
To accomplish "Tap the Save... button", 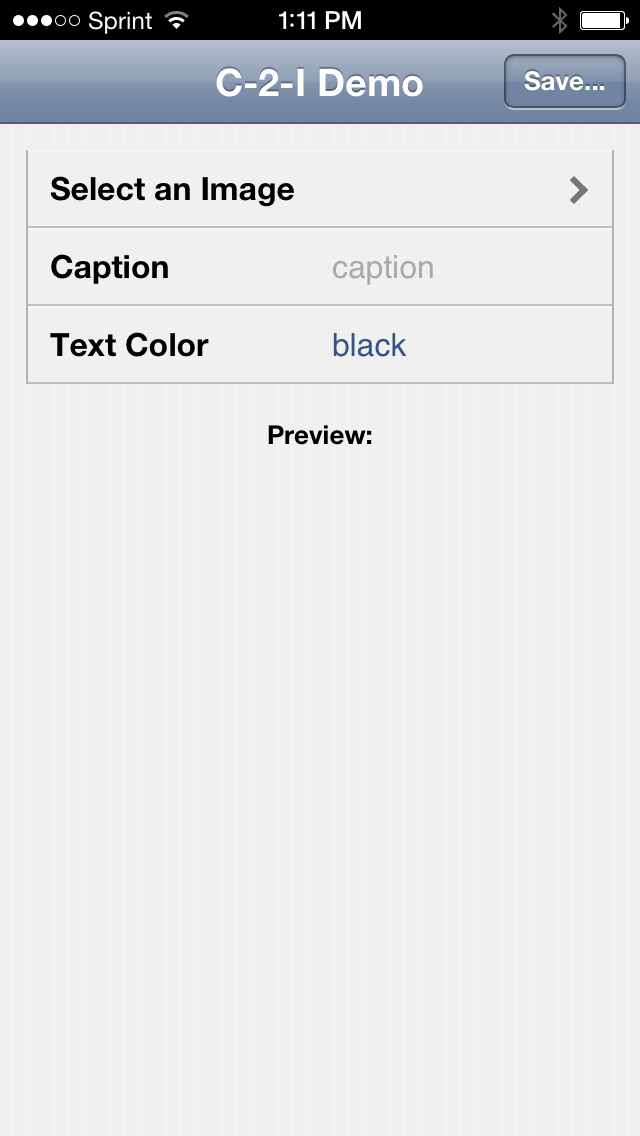I will 565,82.
